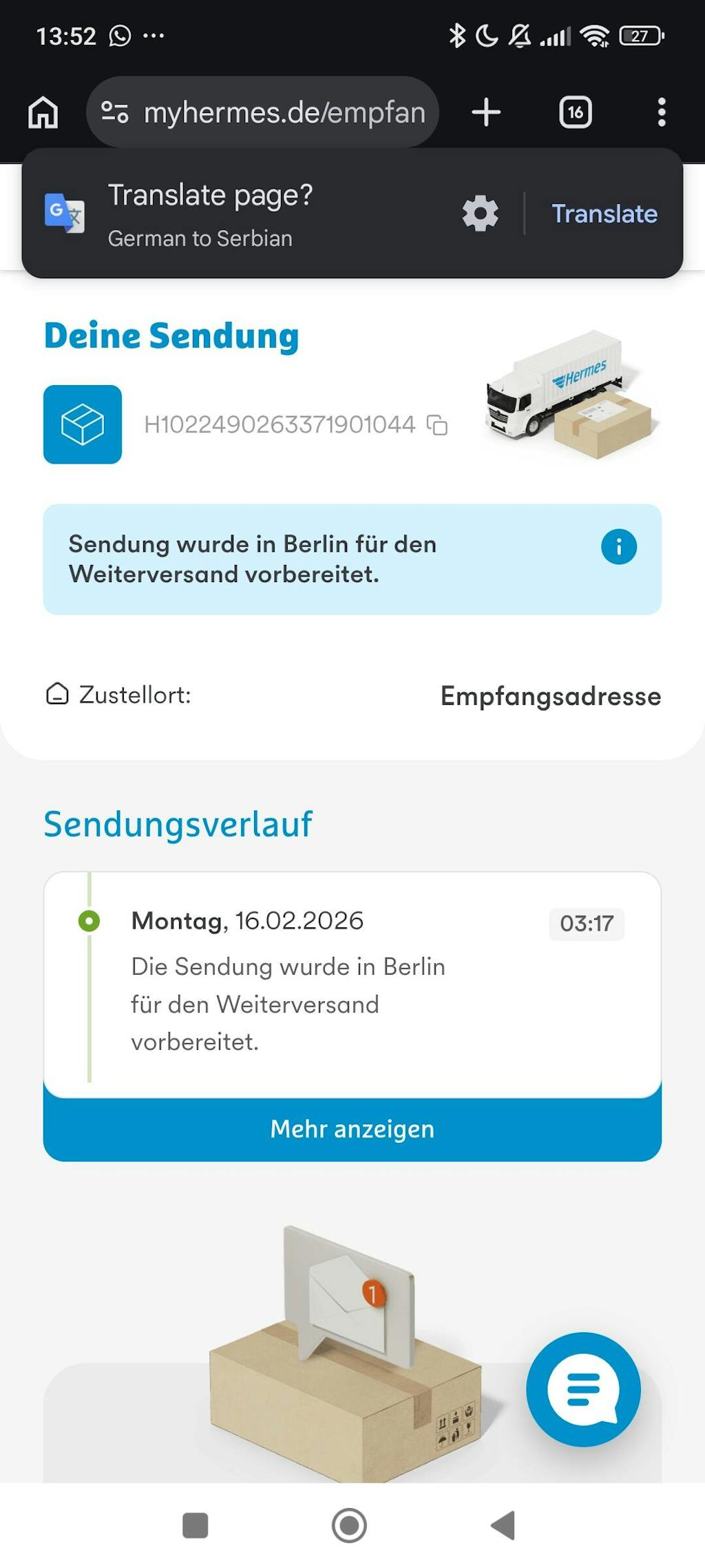This screenshot has height=1568, width=705.
Task: Open the tab switcher showing 16 tabs
Action: coord(576,112)
